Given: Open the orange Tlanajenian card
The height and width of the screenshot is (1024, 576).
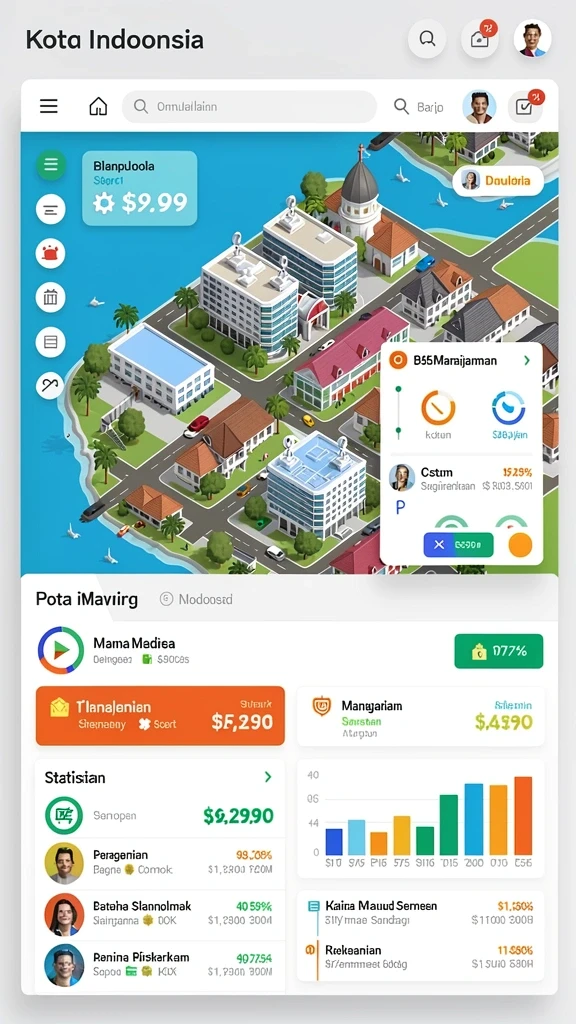Looking at the screenshot, I should click(160, 716).
